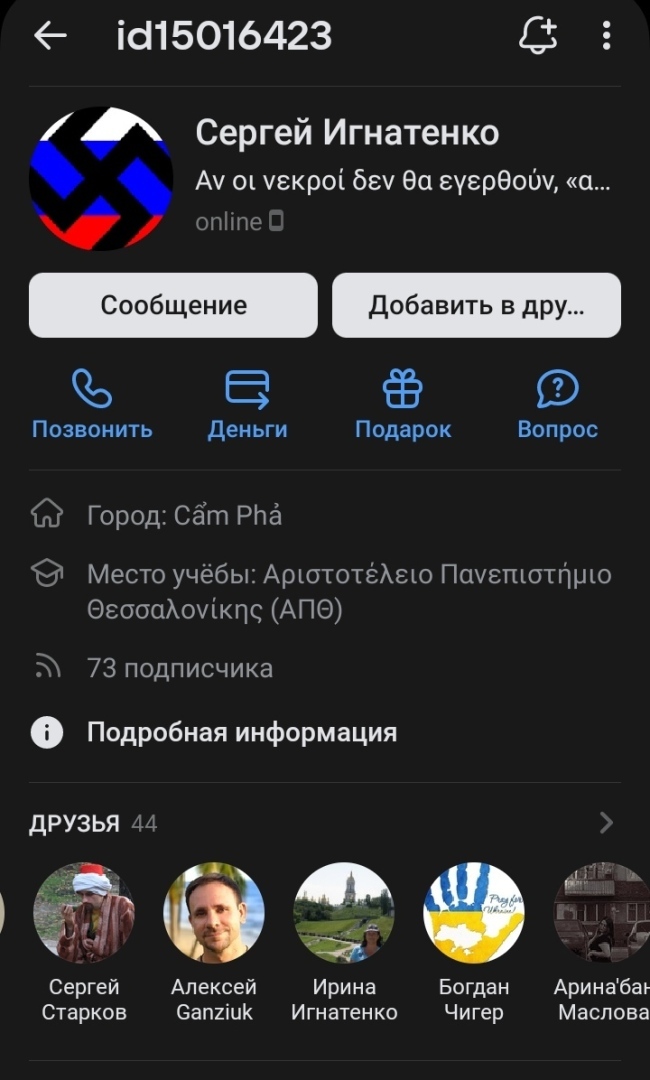Select the Деньги money transfer option
The width and height of the screenshot is (650, 1080).
pos(247,404)
